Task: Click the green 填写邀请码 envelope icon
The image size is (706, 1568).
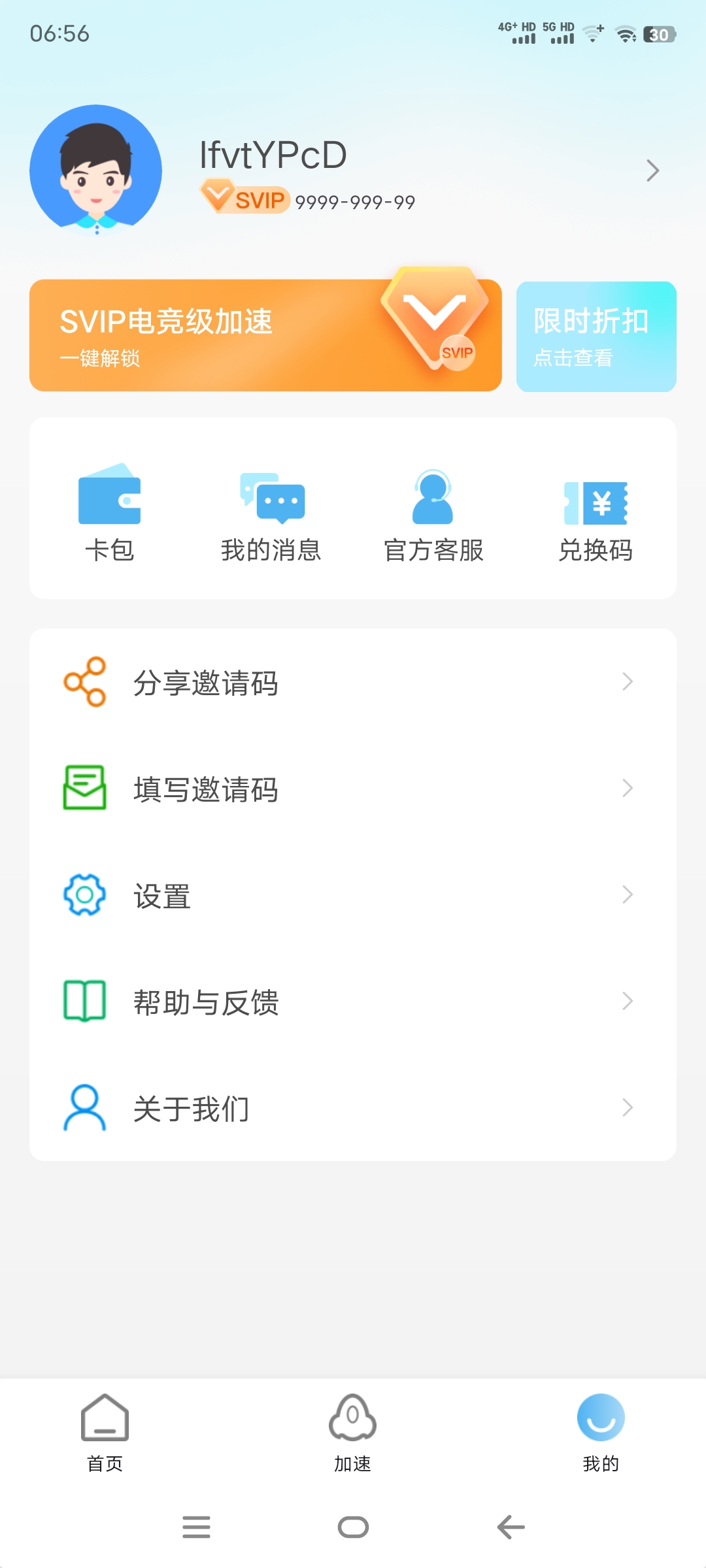Action: [85, 788]
